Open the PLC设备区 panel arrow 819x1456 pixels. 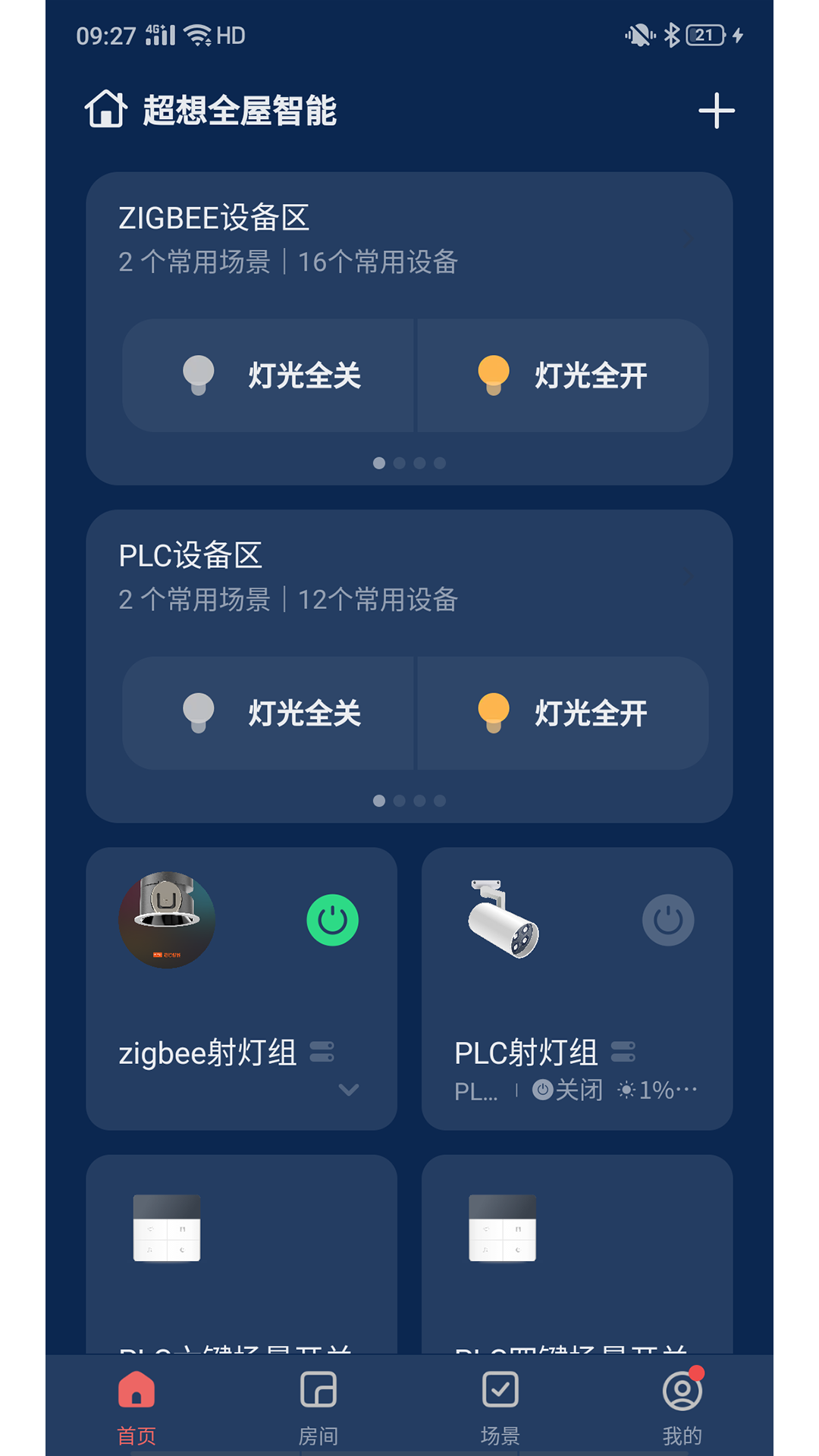point(690,576)
